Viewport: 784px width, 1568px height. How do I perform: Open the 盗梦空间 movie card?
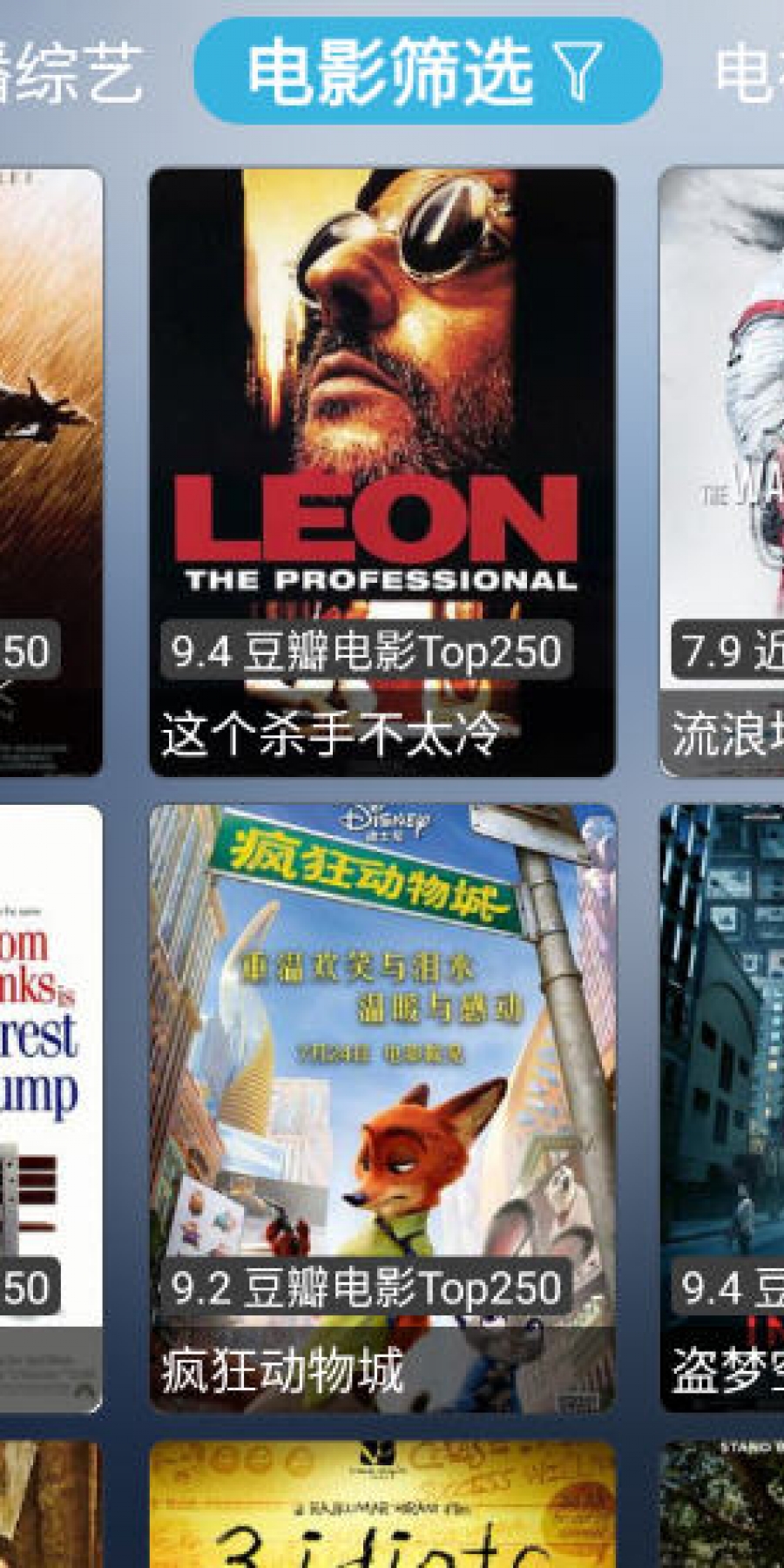tap(721, 1108)
